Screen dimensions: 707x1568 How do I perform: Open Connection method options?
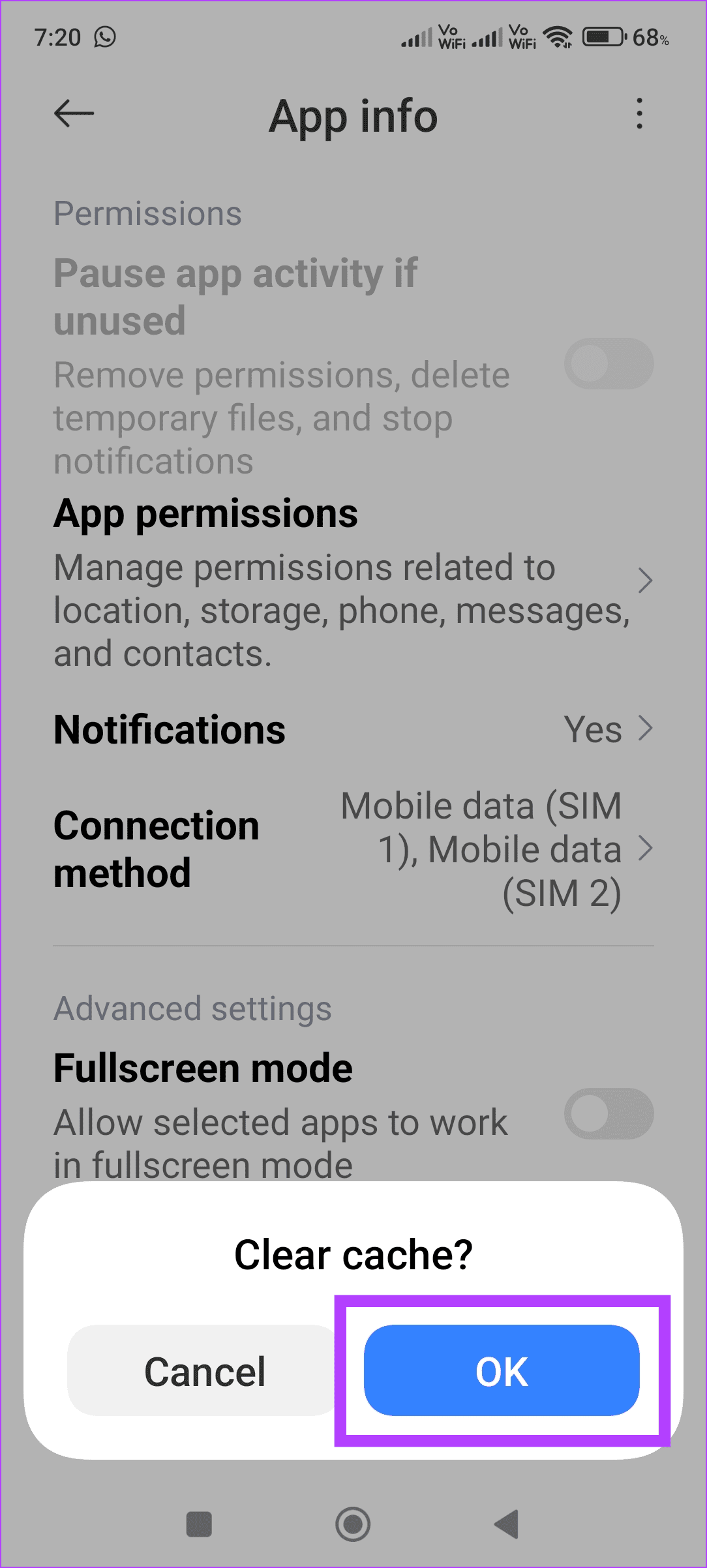(x=352, y=849)
